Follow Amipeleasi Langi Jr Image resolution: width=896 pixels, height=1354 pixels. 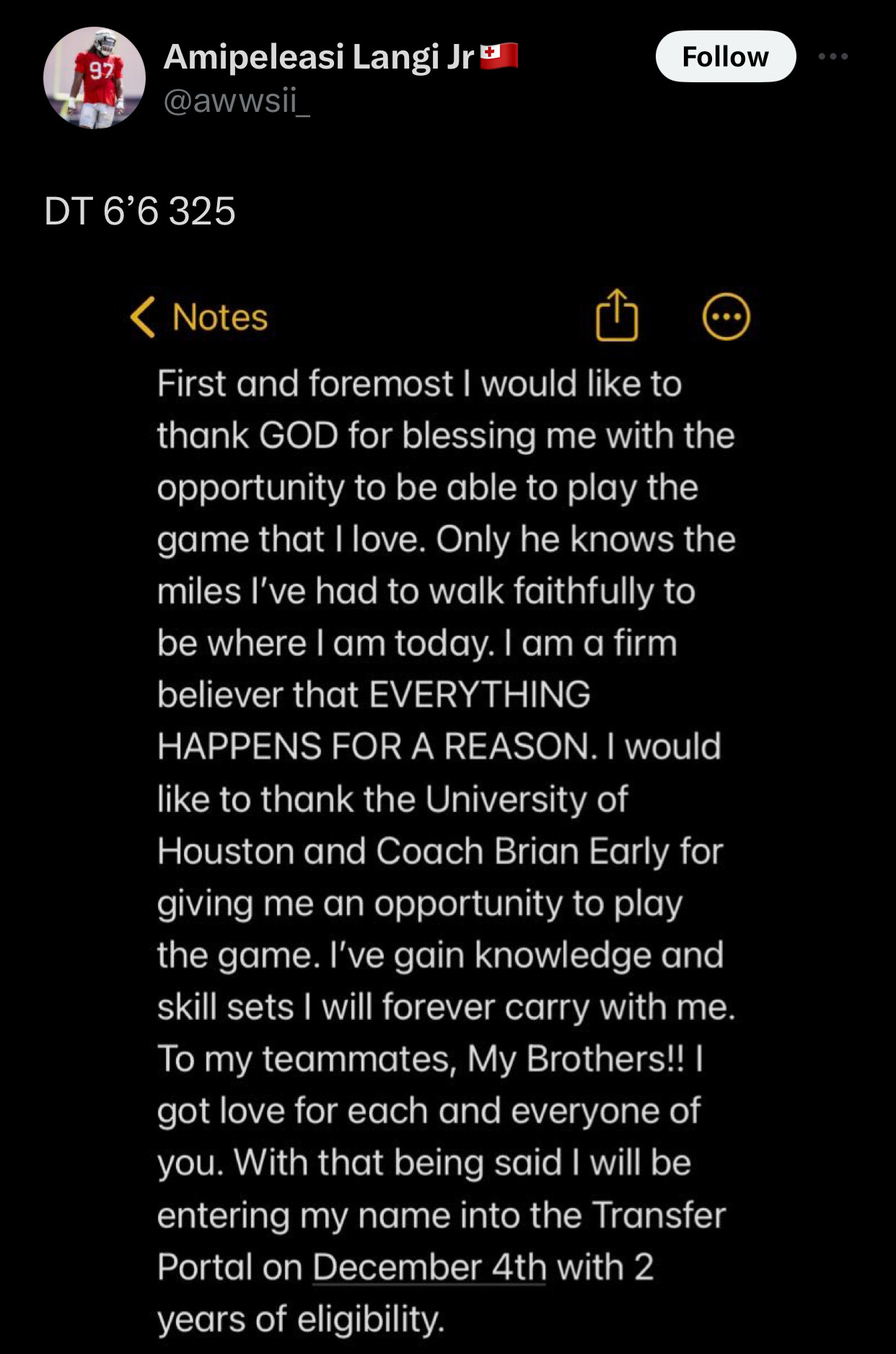tap(725, 56)
